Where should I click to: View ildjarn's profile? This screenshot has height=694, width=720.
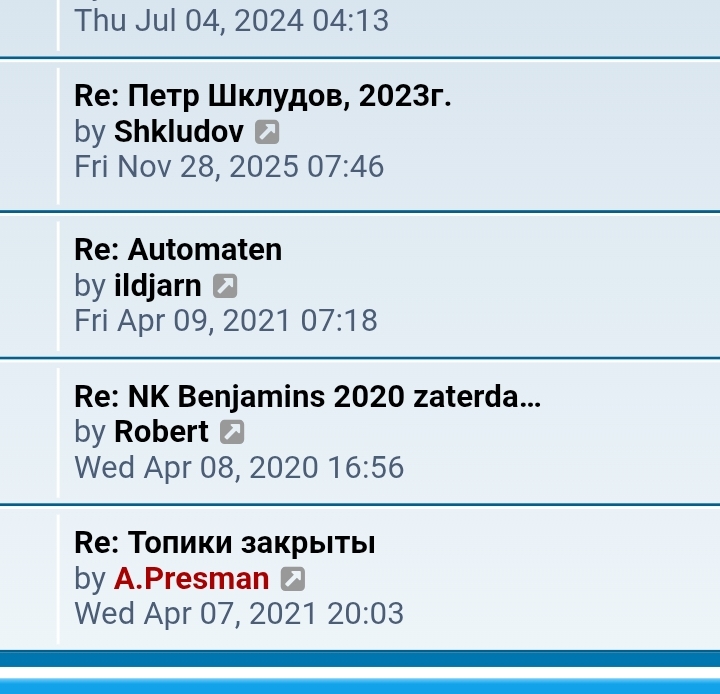(x=157, y=286)
